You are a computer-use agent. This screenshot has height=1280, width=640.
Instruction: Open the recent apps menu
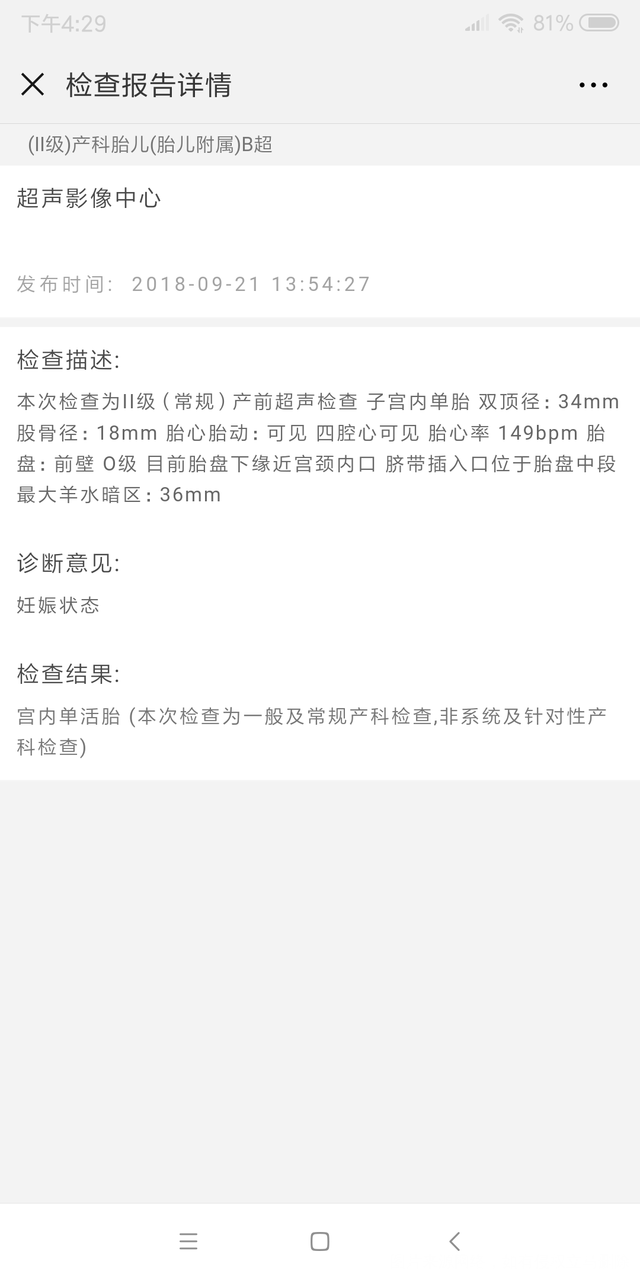click(x=188, y=1241)
